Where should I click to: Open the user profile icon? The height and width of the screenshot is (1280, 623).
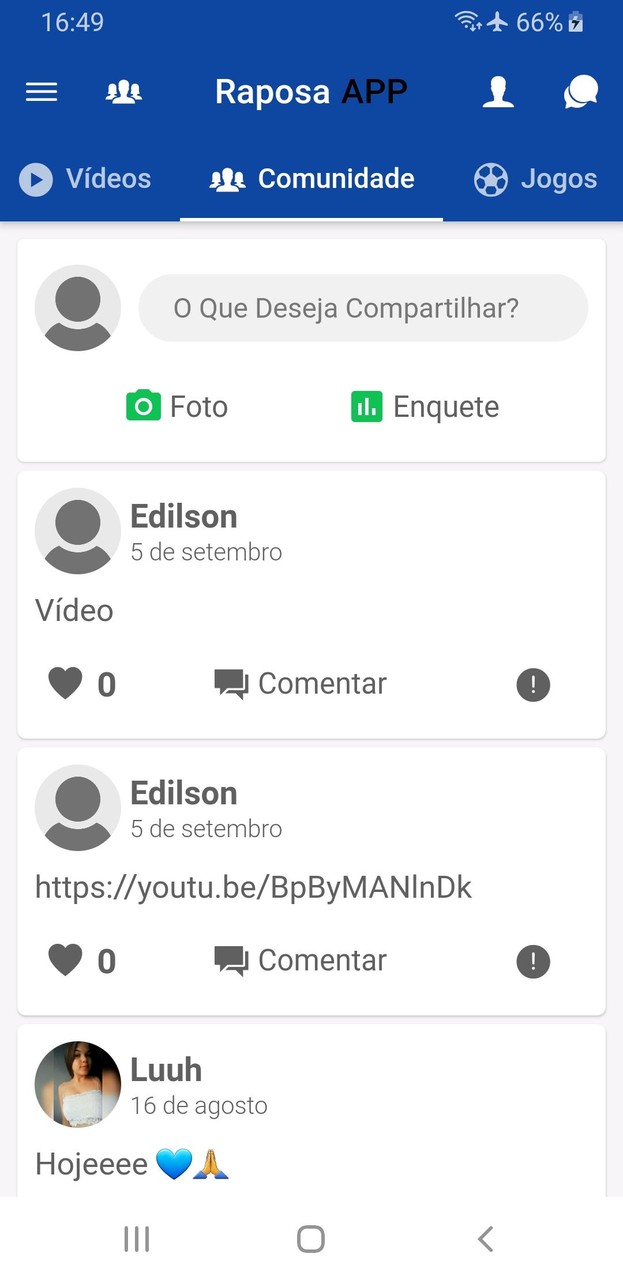click(498, 92)
